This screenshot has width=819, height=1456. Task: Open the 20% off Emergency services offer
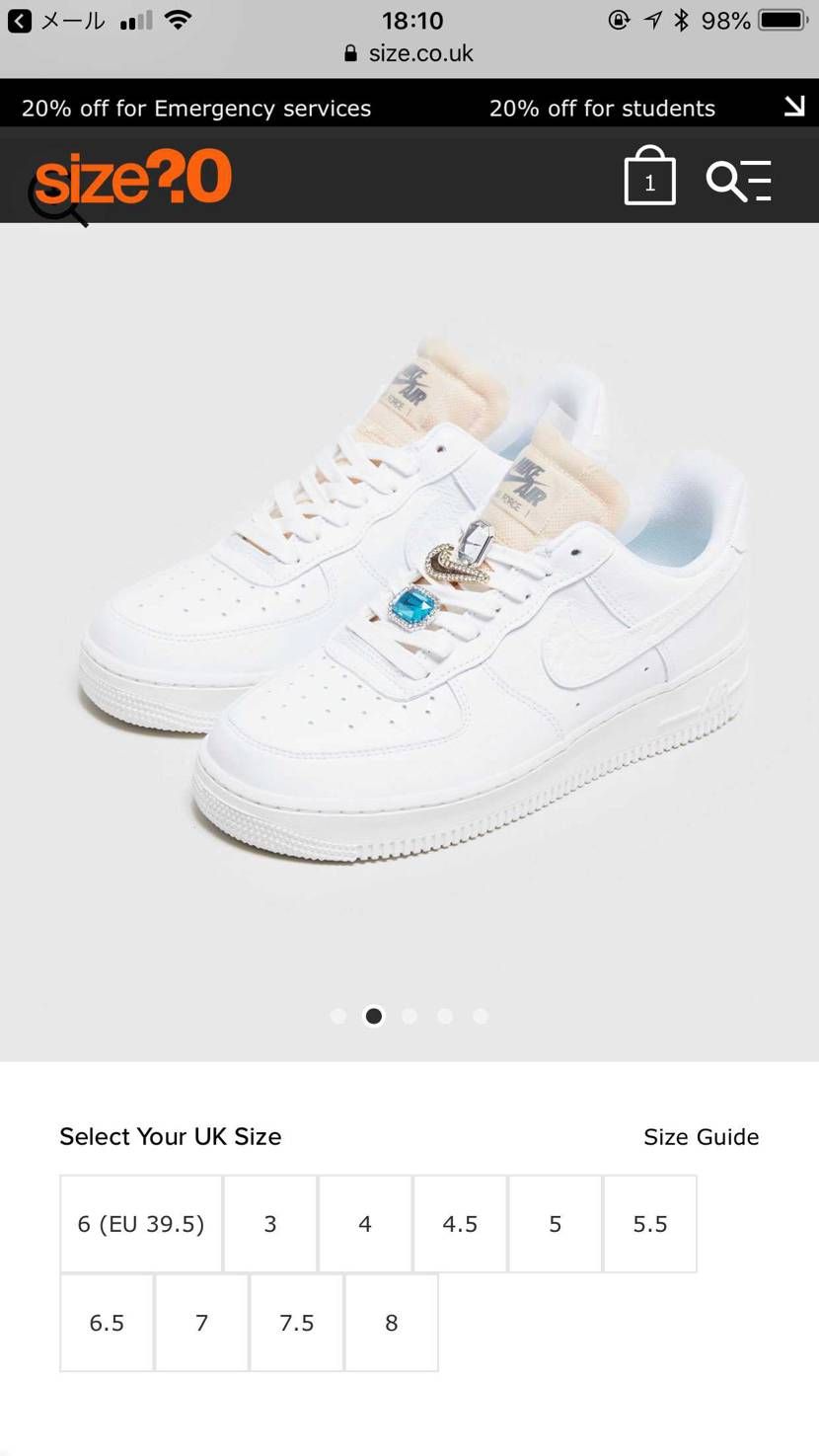point(196,108)
